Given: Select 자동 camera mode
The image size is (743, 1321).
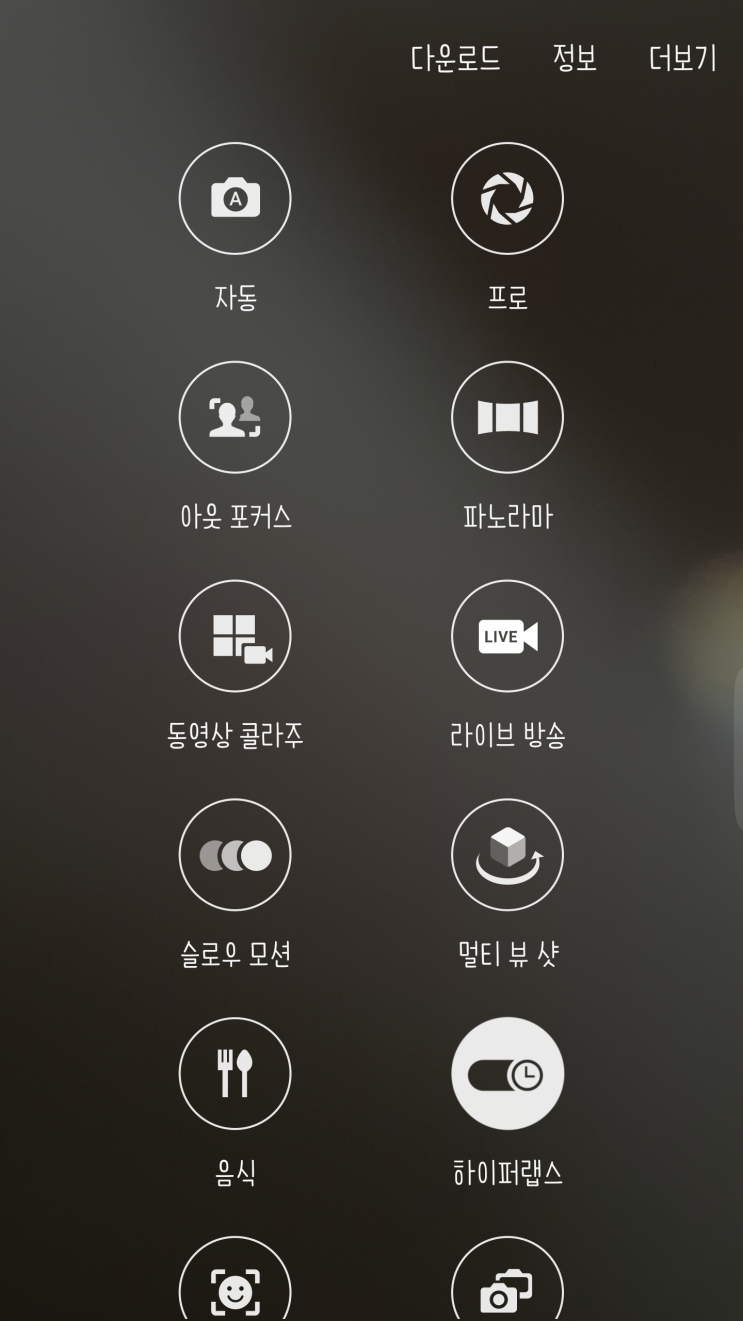Looking at the screenshot, I should [235, 199].
